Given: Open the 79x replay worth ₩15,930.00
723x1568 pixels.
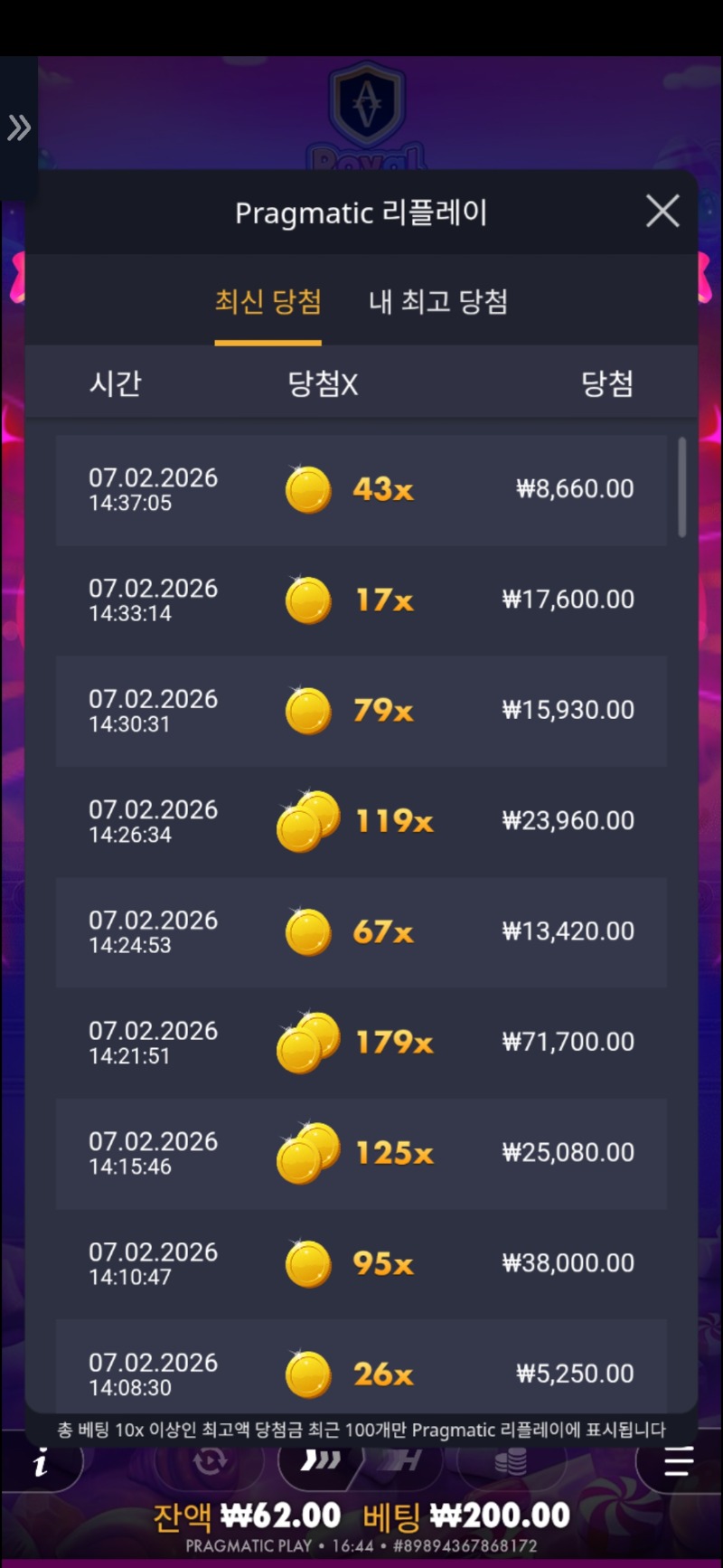Looking at the screenshot, I should click(x=361, y=711).
